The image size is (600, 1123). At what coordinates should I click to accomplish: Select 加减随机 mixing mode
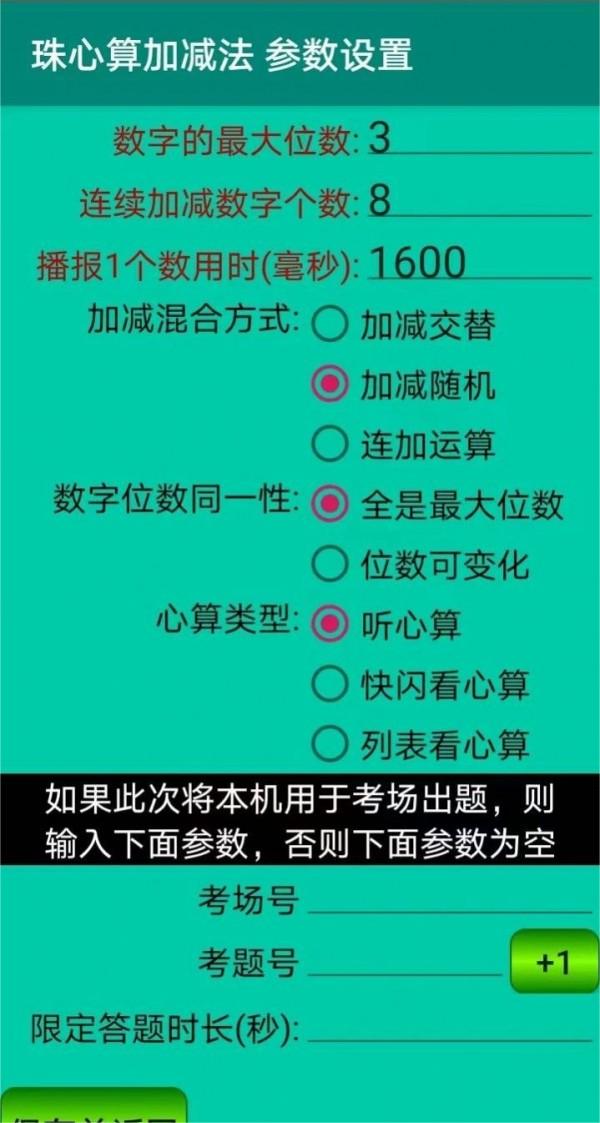point(329,385)
